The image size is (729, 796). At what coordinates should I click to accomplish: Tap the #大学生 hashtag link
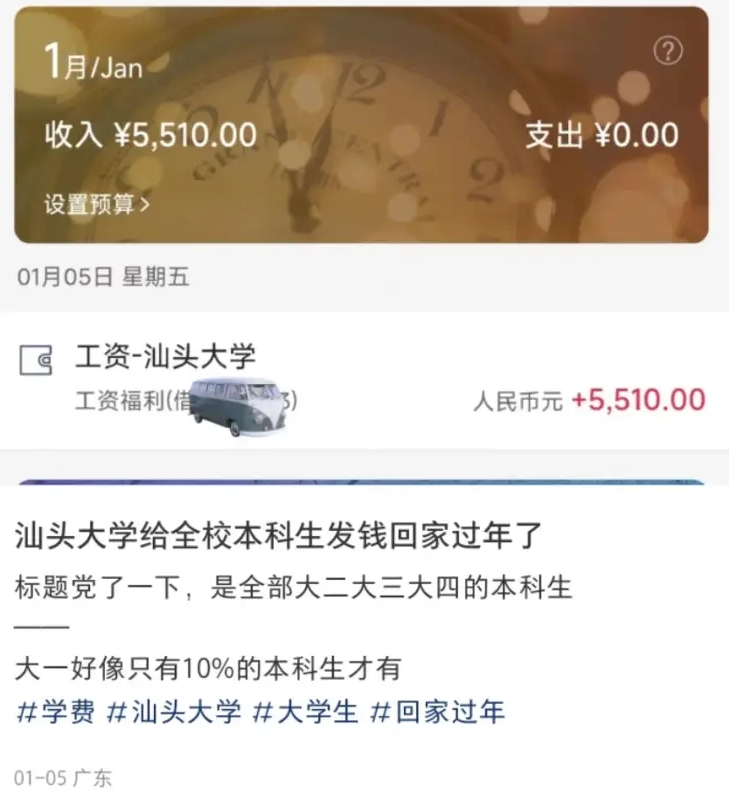[x=305, y=712]
